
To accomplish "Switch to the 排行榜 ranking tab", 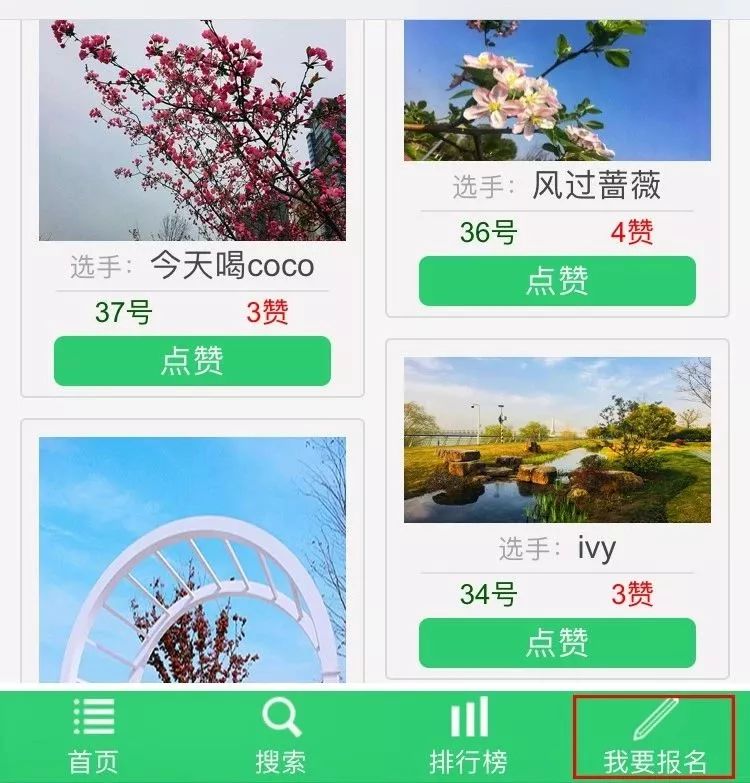I will (x=468, y=737).
